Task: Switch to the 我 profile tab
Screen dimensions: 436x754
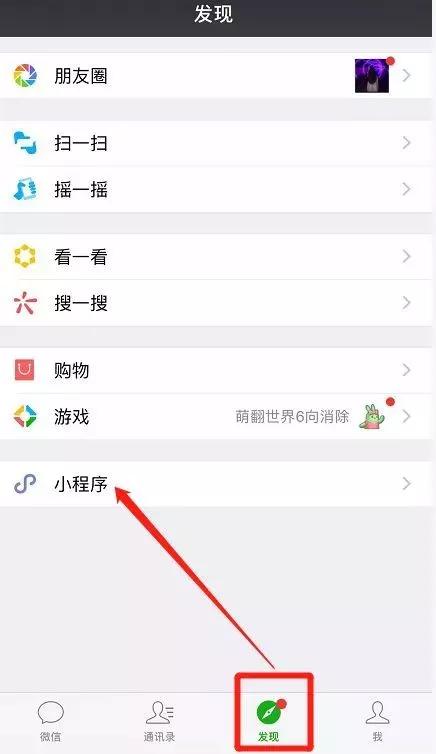Action: pos(377,721)
